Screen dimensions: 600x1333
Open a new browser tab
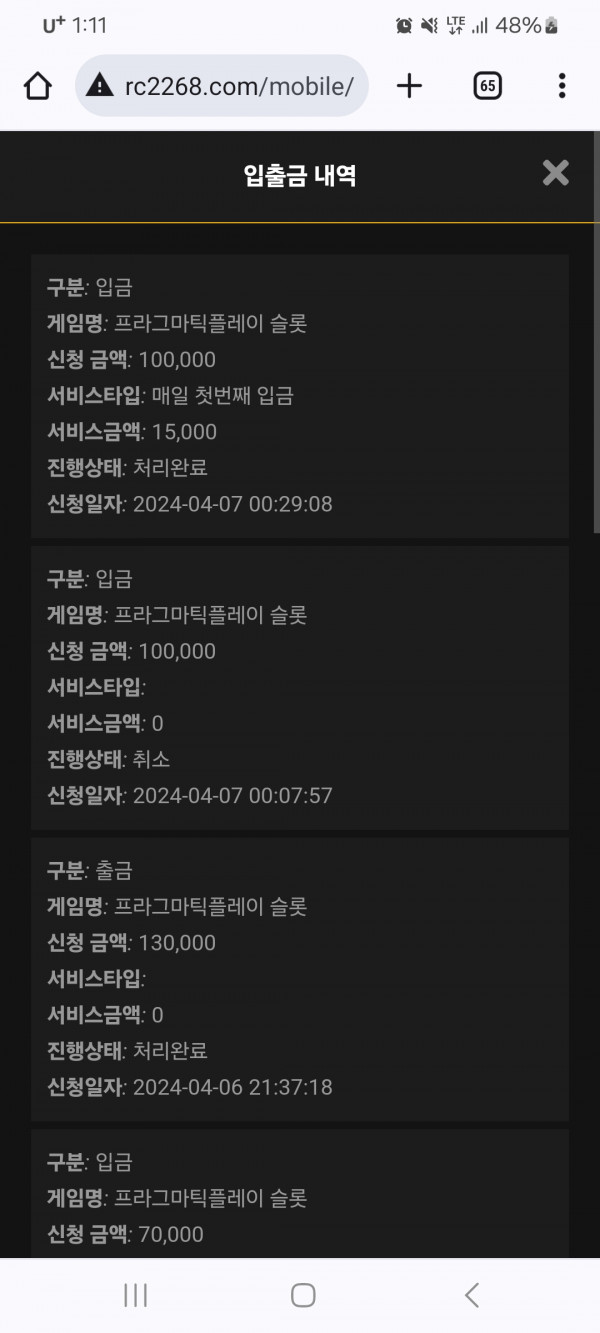coord(409,86)
